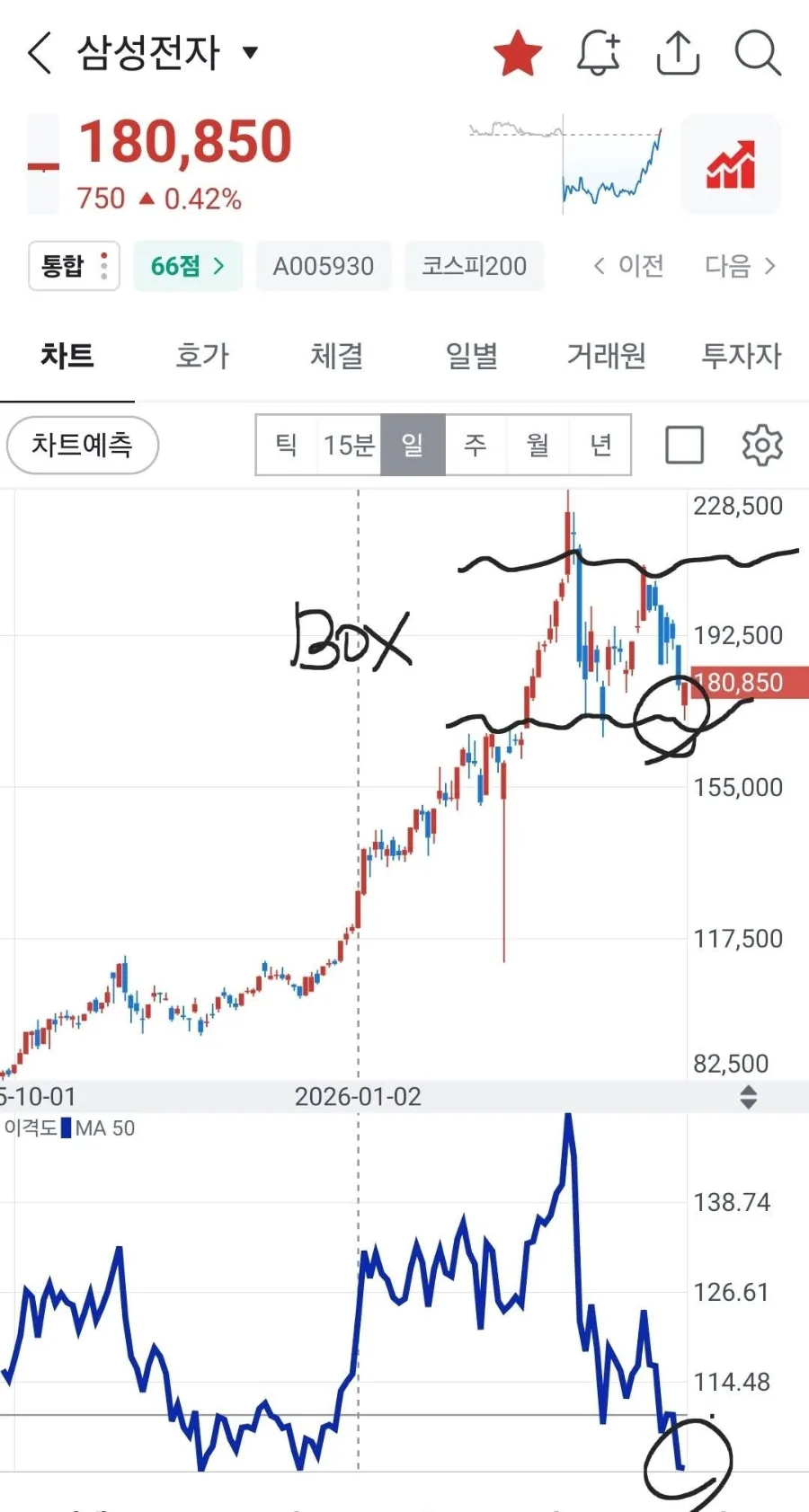Open chart settings gear
809x1512 pixels.
point(762,445)
